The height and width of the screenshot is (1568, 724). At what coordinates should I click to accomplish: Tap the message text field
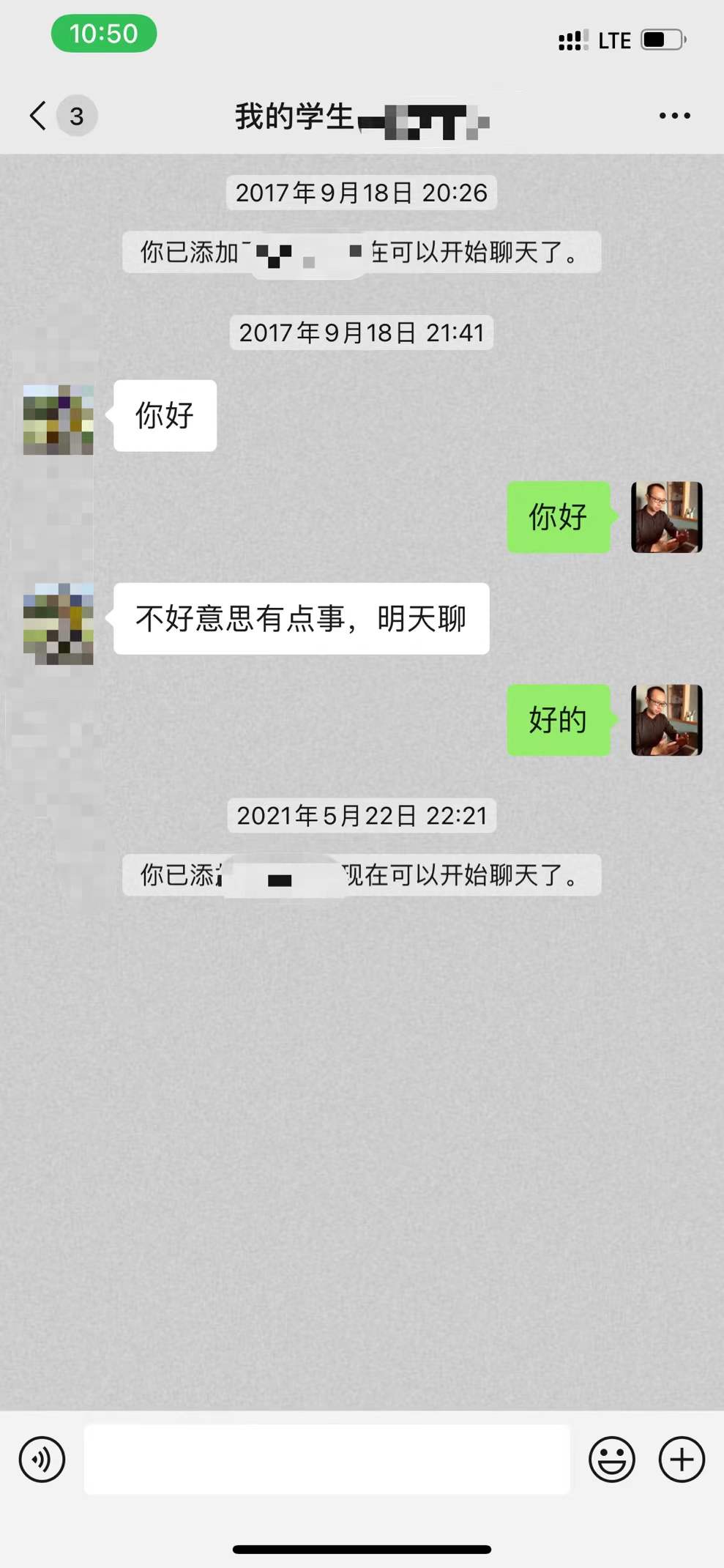click(x=326, y=1459)
